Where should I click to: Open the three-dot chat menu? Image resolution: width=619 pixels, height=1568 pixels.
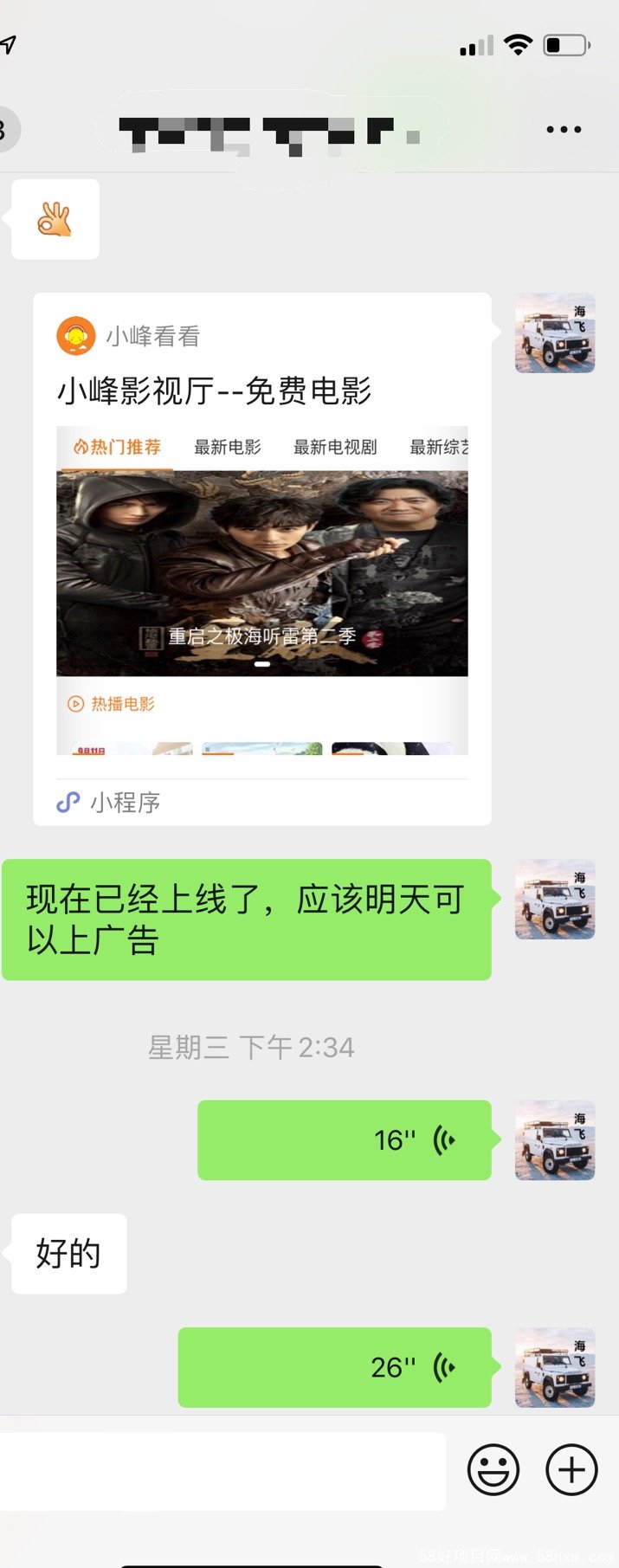click(x=564, y=130)
